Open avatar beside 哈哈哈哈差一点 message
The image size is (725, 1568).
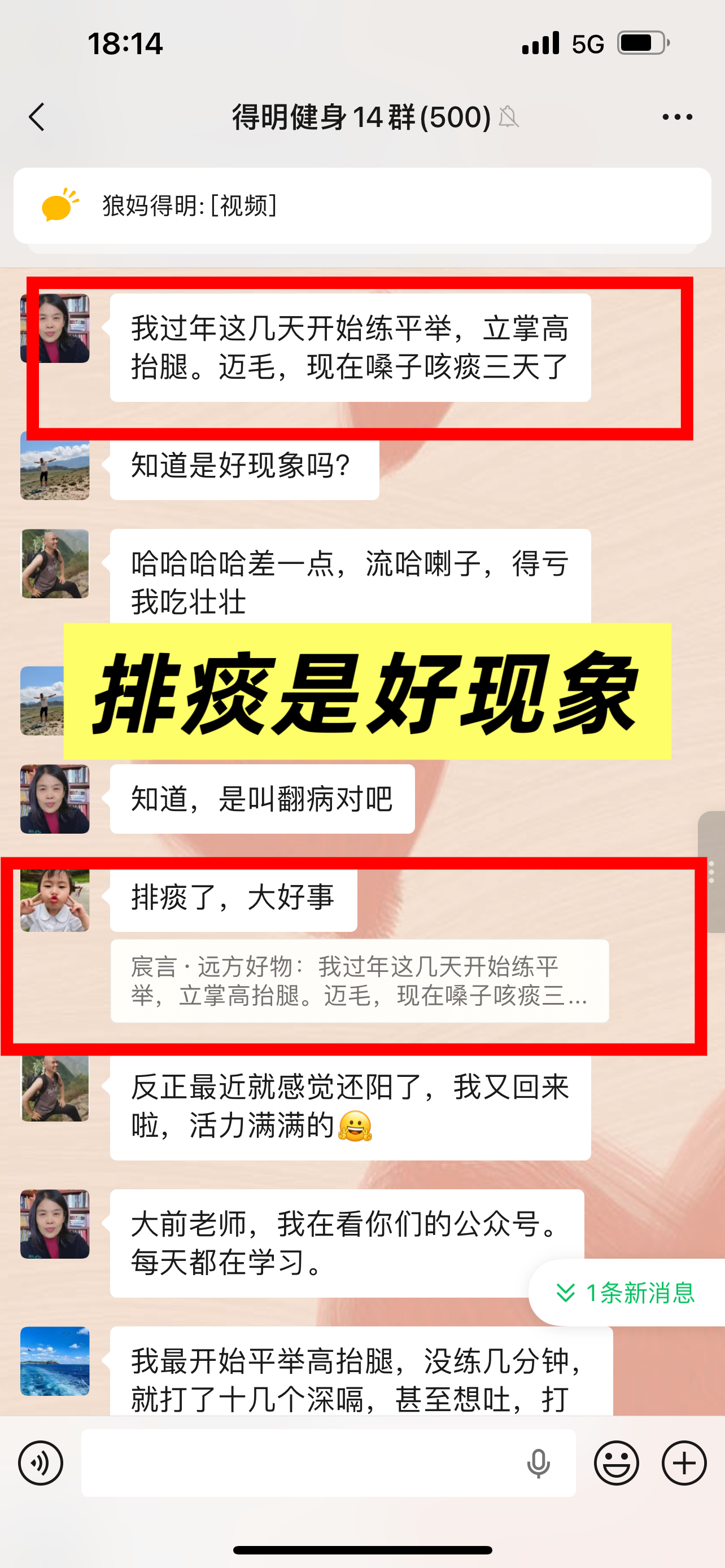click(x=55, y=564)
